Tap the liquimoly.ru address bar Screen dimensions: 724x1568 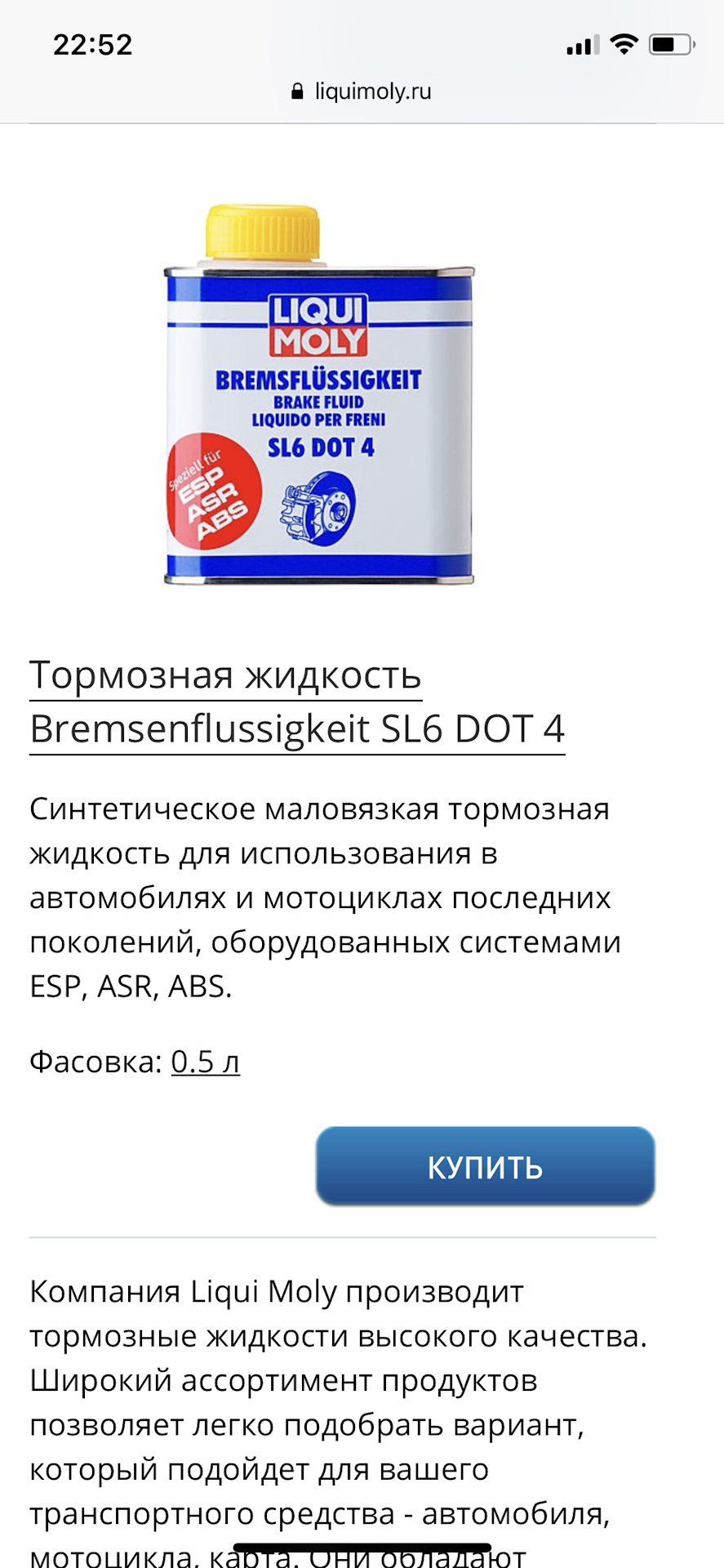coord(362,91)
